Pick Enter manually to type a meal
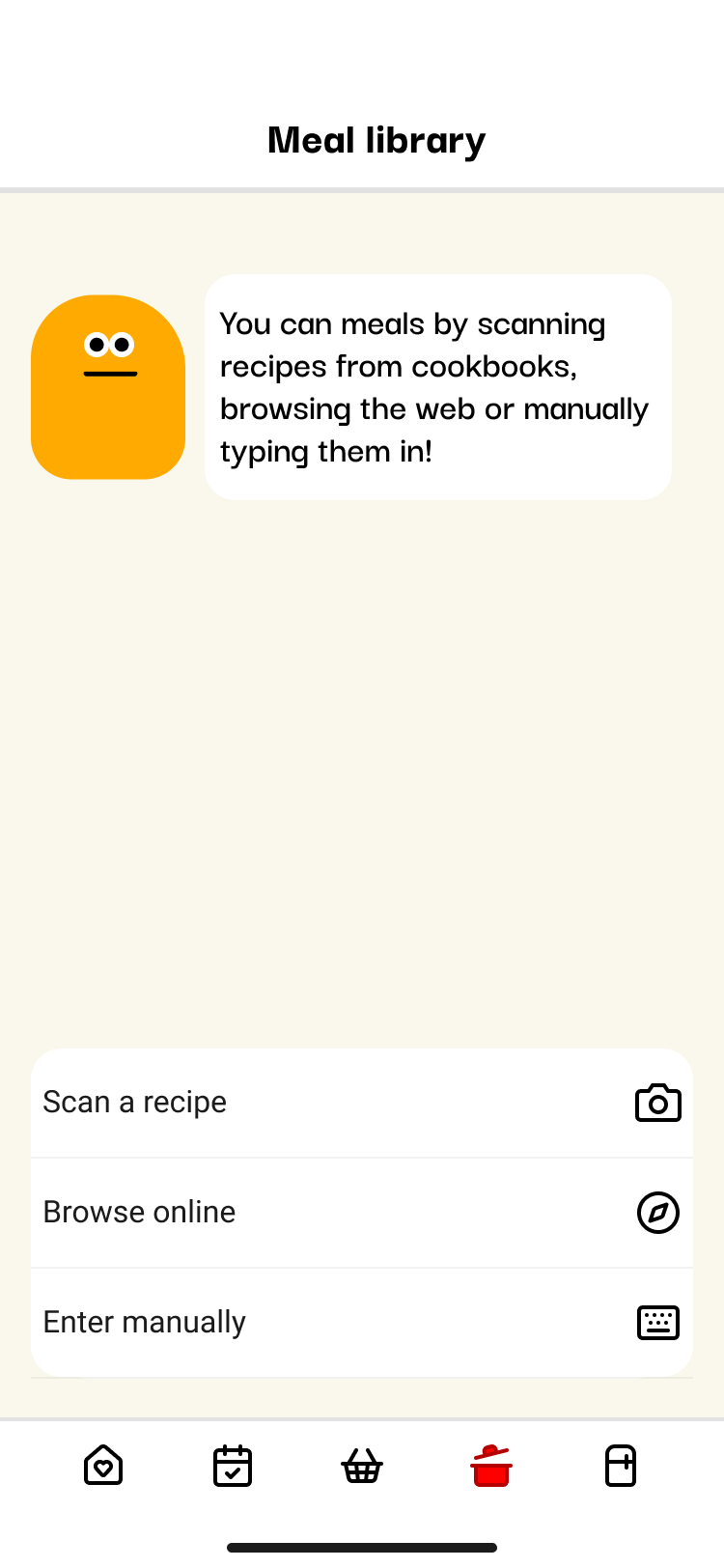This screenshot has height=1568, width=724. click(x=143, y=1323)
